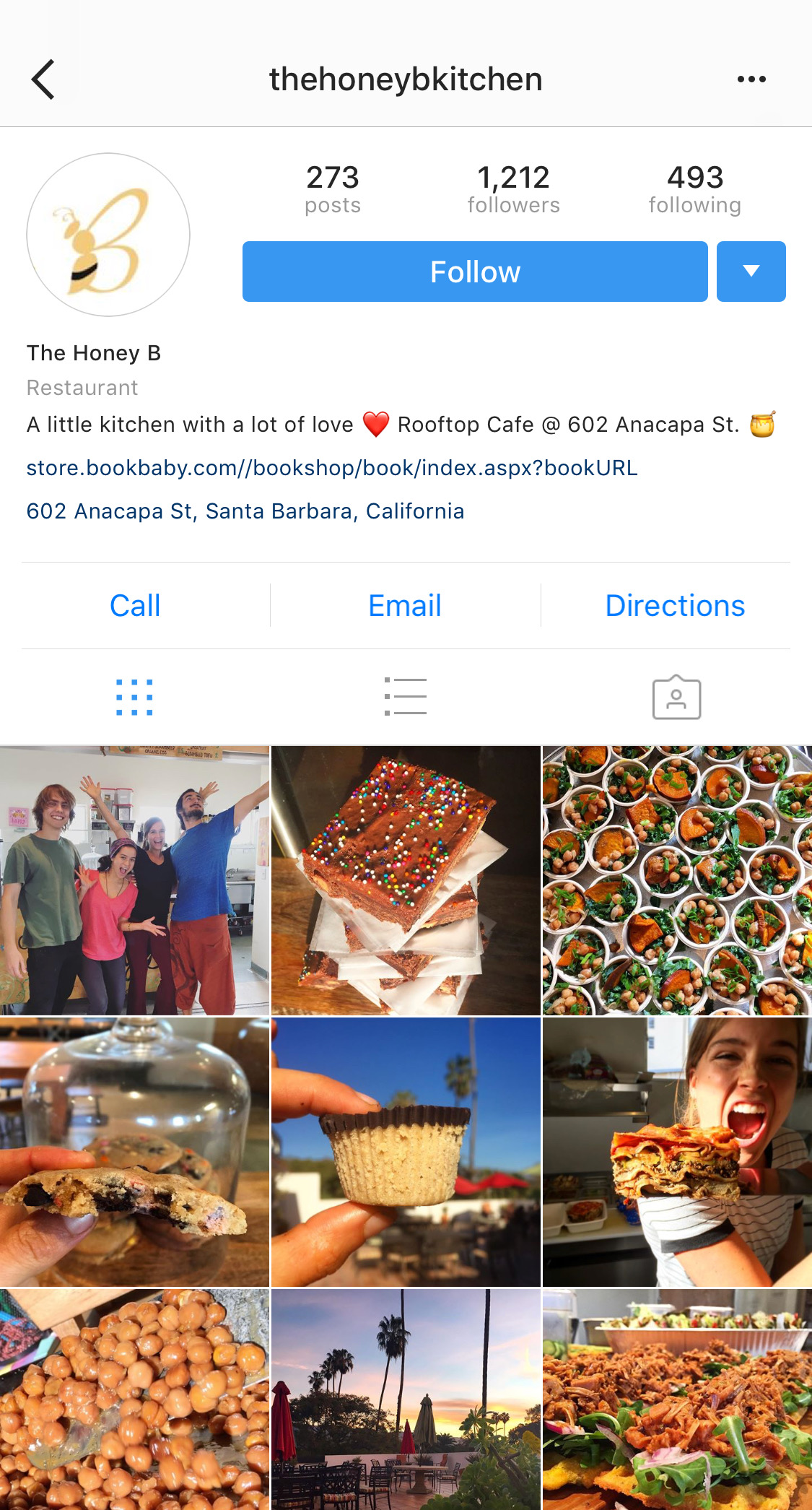Screen dimensions: 812x1510
Task: Open the store.bookbaby.com link
Action: pos(332,468)
